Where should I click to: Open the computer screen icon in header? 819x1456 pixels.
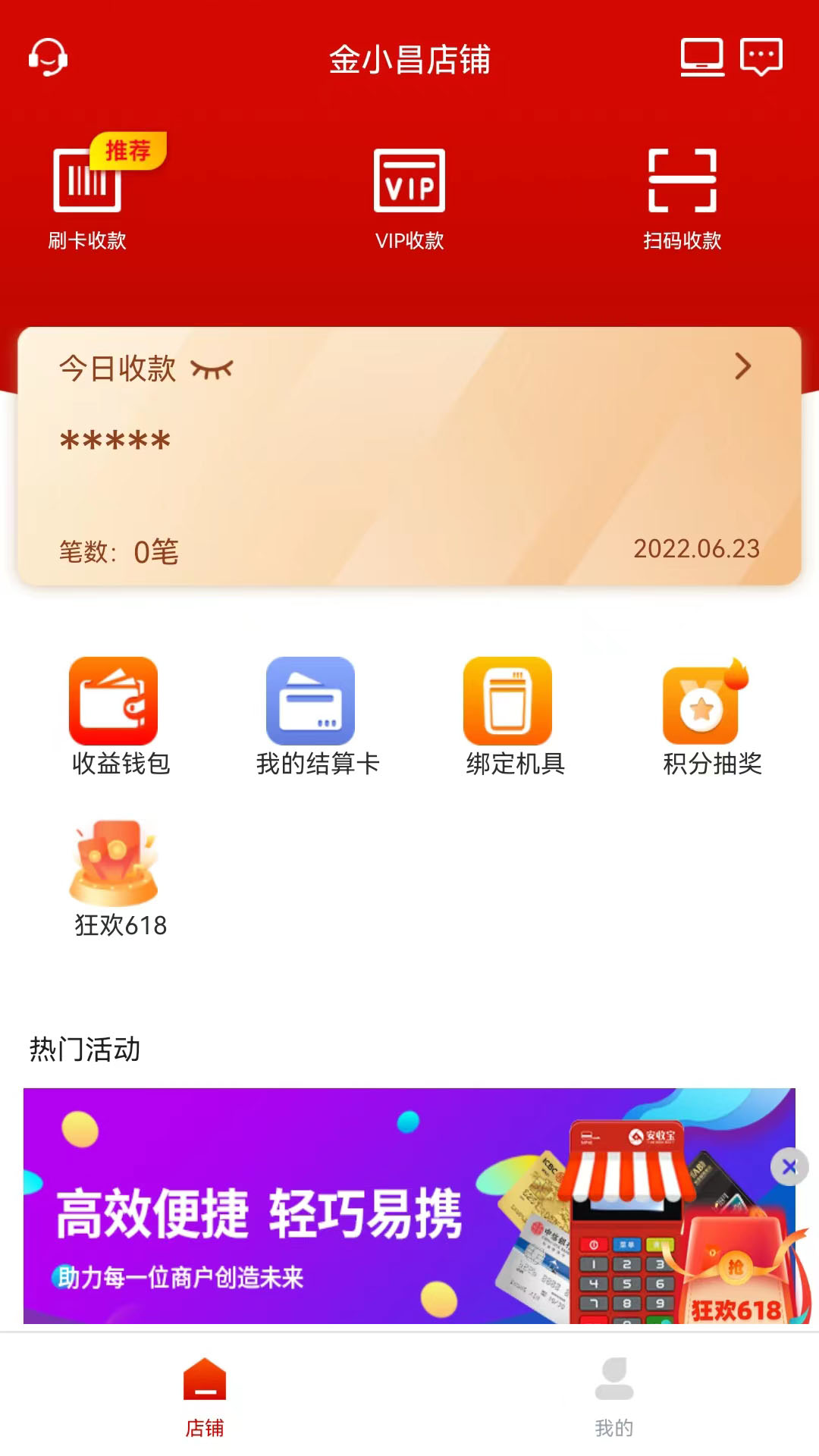point(701,58)
